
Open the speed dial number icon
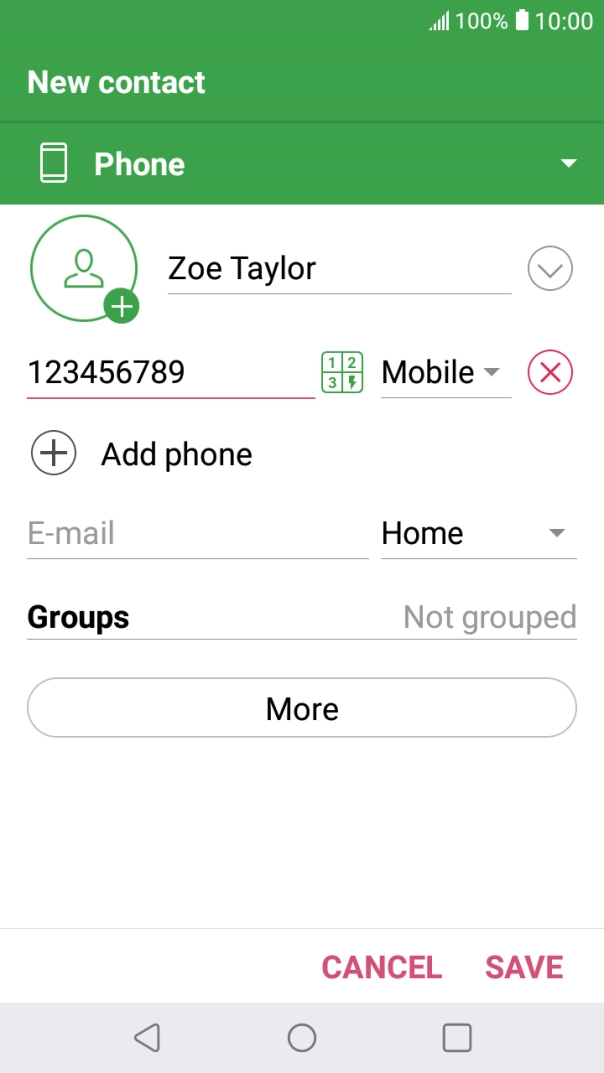(x=342, y=373)
